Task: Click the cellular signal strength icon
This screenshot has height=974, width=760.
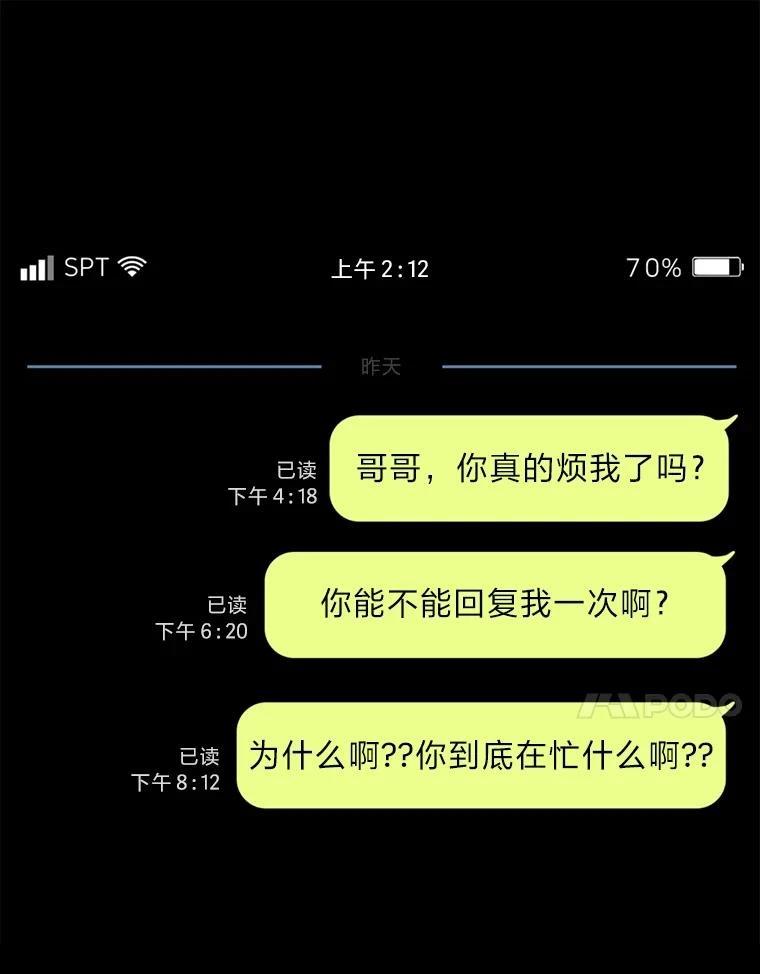Action: (x=35, y=267)
